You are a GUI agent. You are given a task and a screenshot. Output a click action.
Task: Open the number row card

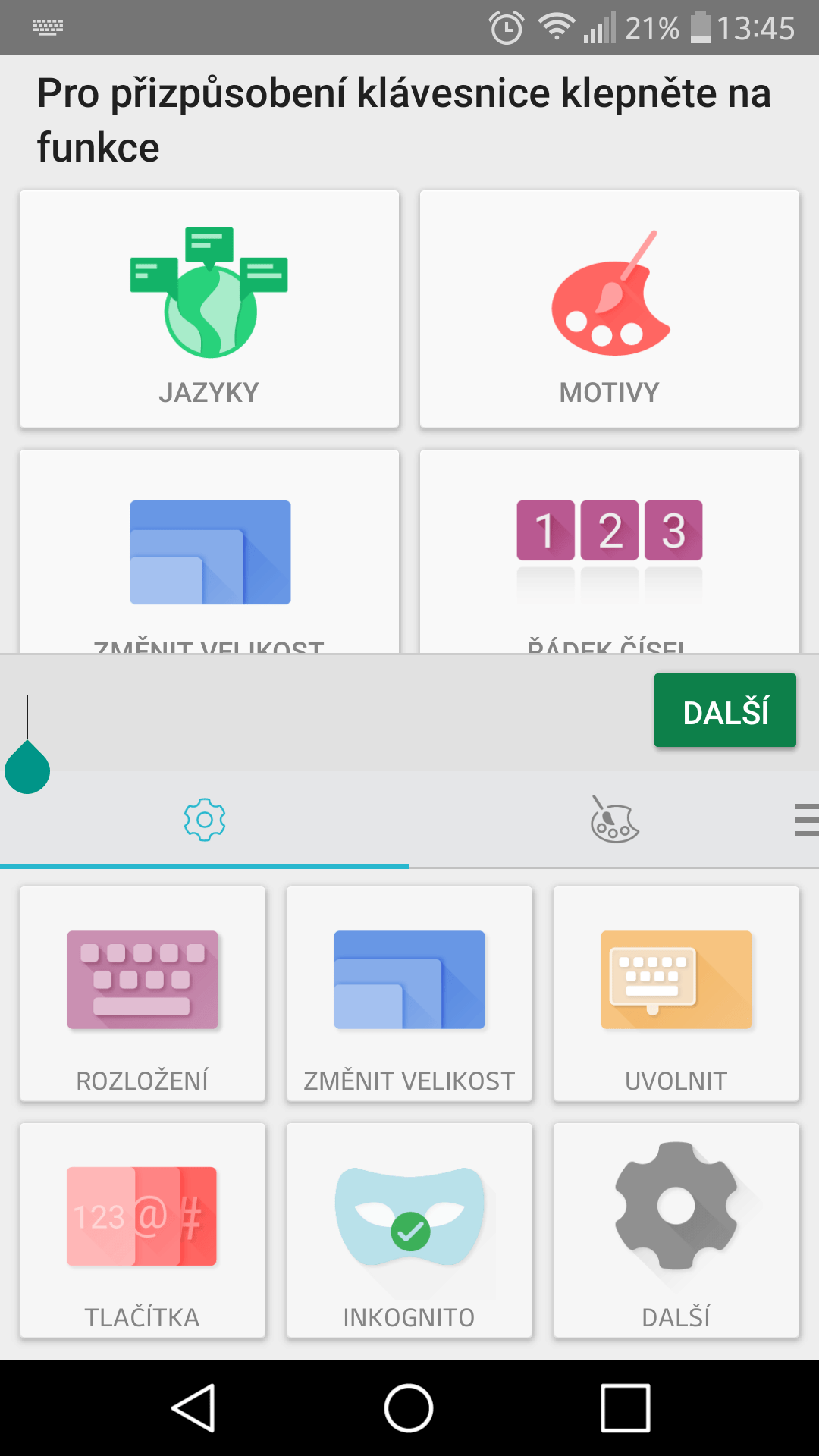point(610,551)
